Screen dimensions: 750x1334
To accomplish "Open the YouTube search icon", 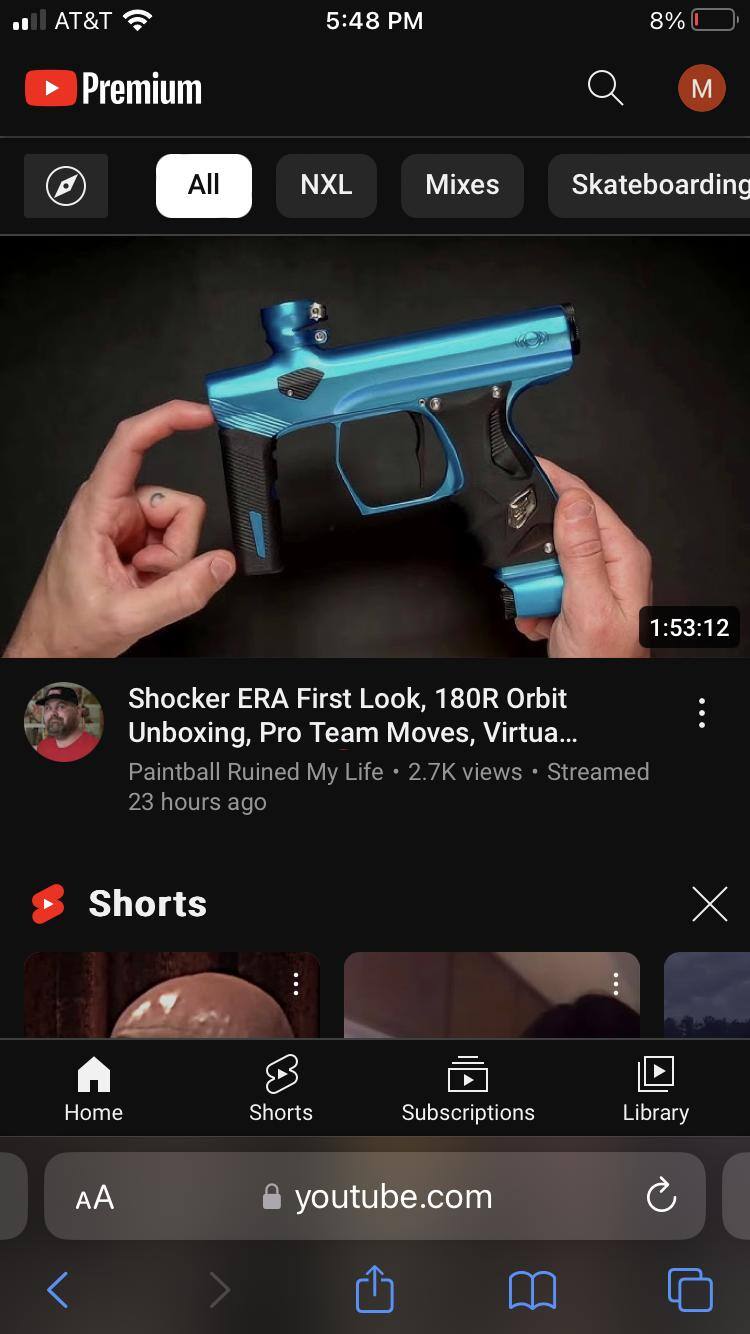I will coord(605,88).
